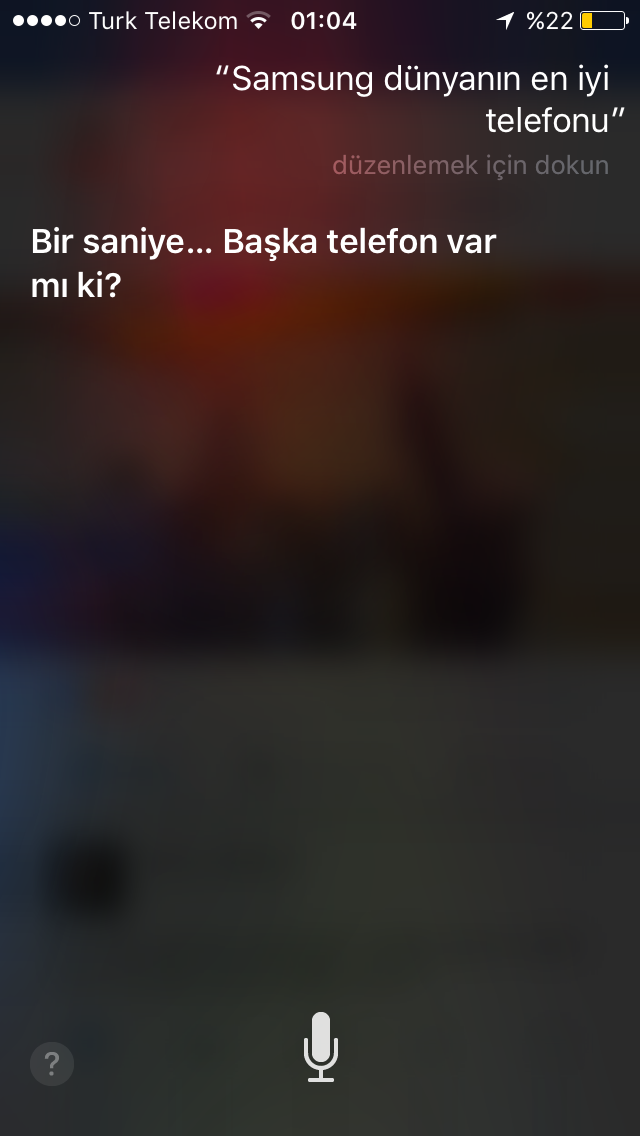Open the Siri help question mark
This screenshot has height=1136, width=640.
click(x=52, y=1063)
